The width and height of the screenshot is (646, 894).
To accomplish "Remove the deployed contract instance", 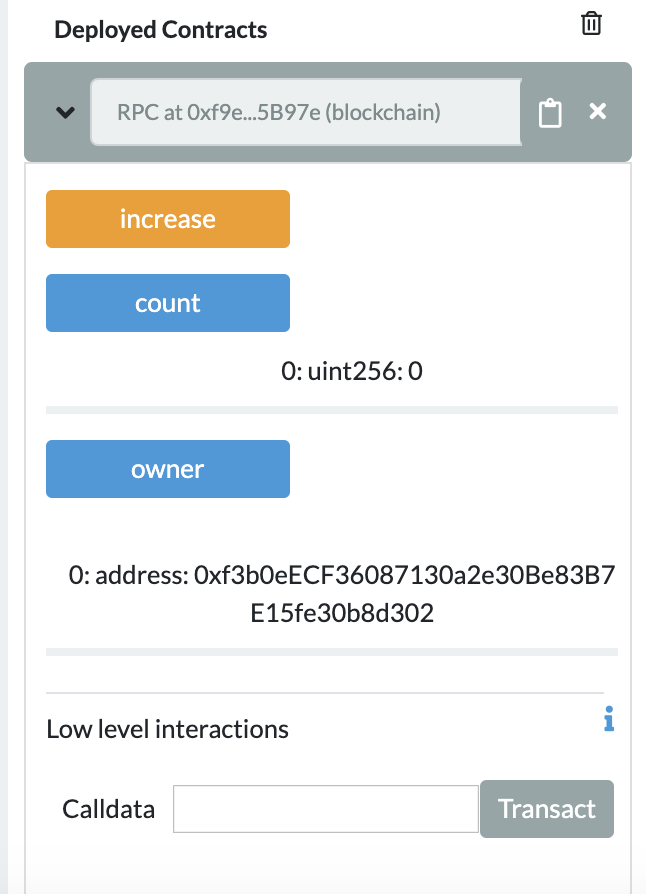I will click(x=598, y=111).
